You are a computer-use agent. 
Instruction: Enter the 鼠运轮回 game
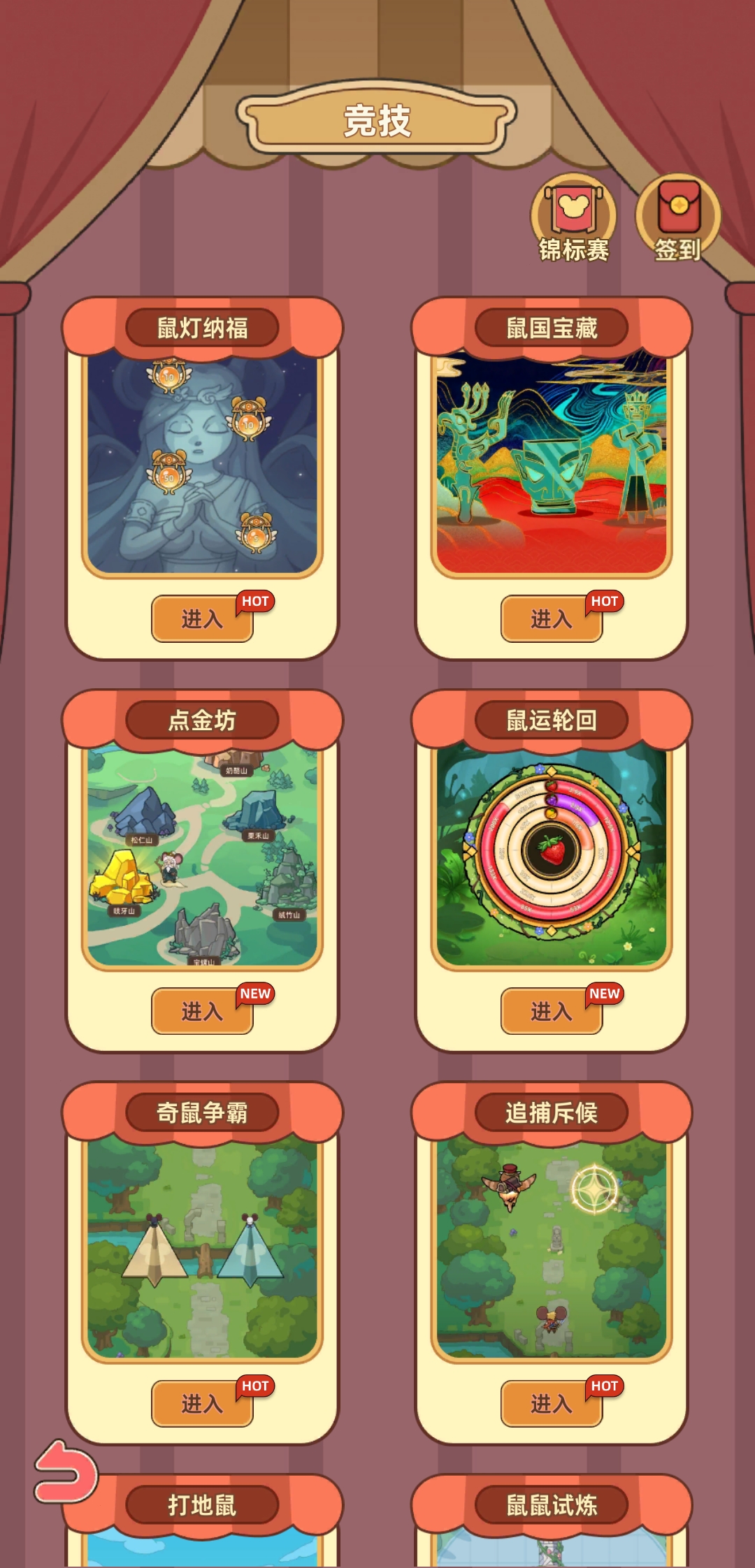pyautogui.click(x=552, y=1011)
